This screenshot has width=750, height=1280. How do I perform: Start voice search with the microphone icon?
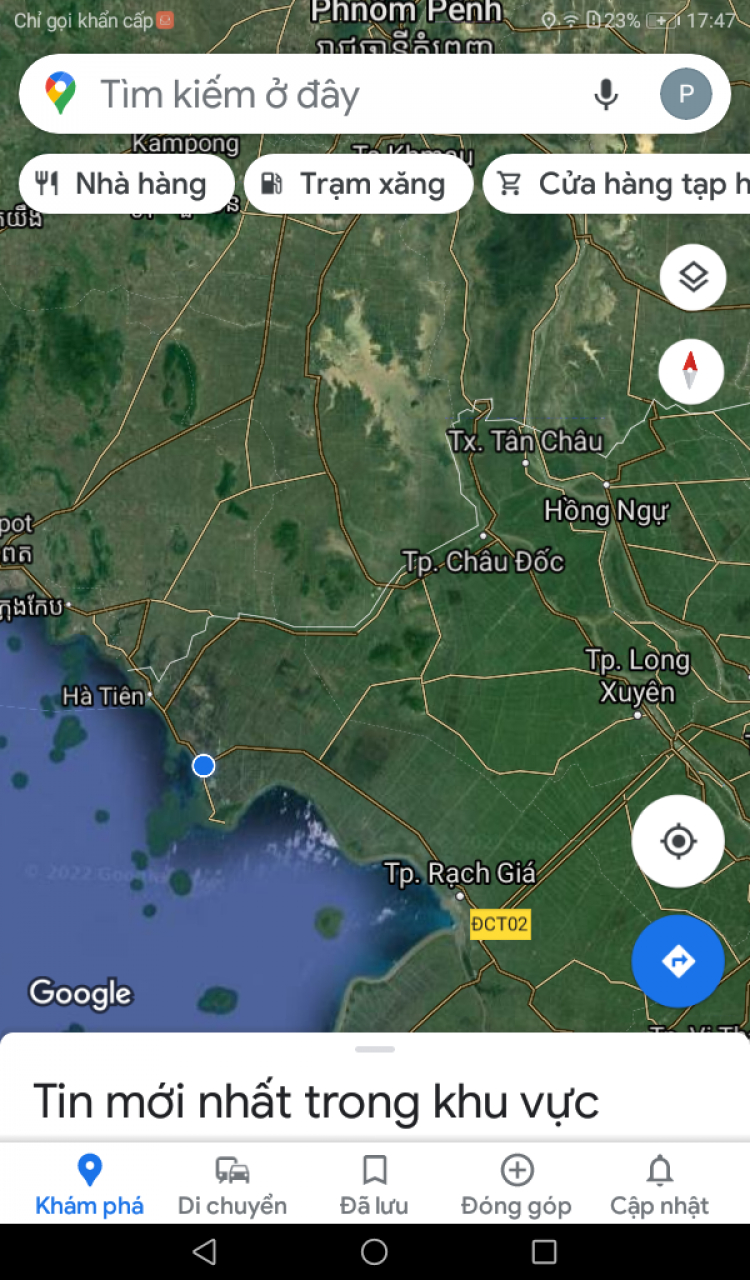pyautogui.click(x=605, y=95)
